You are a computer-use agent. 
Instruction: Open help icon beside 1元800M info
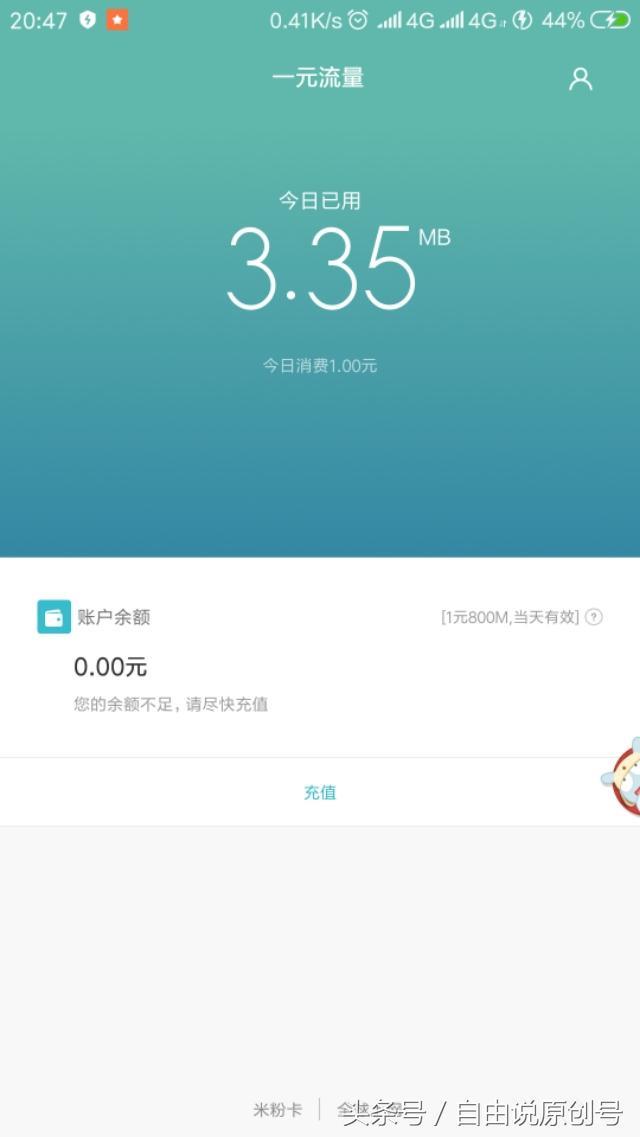point(594,617)
